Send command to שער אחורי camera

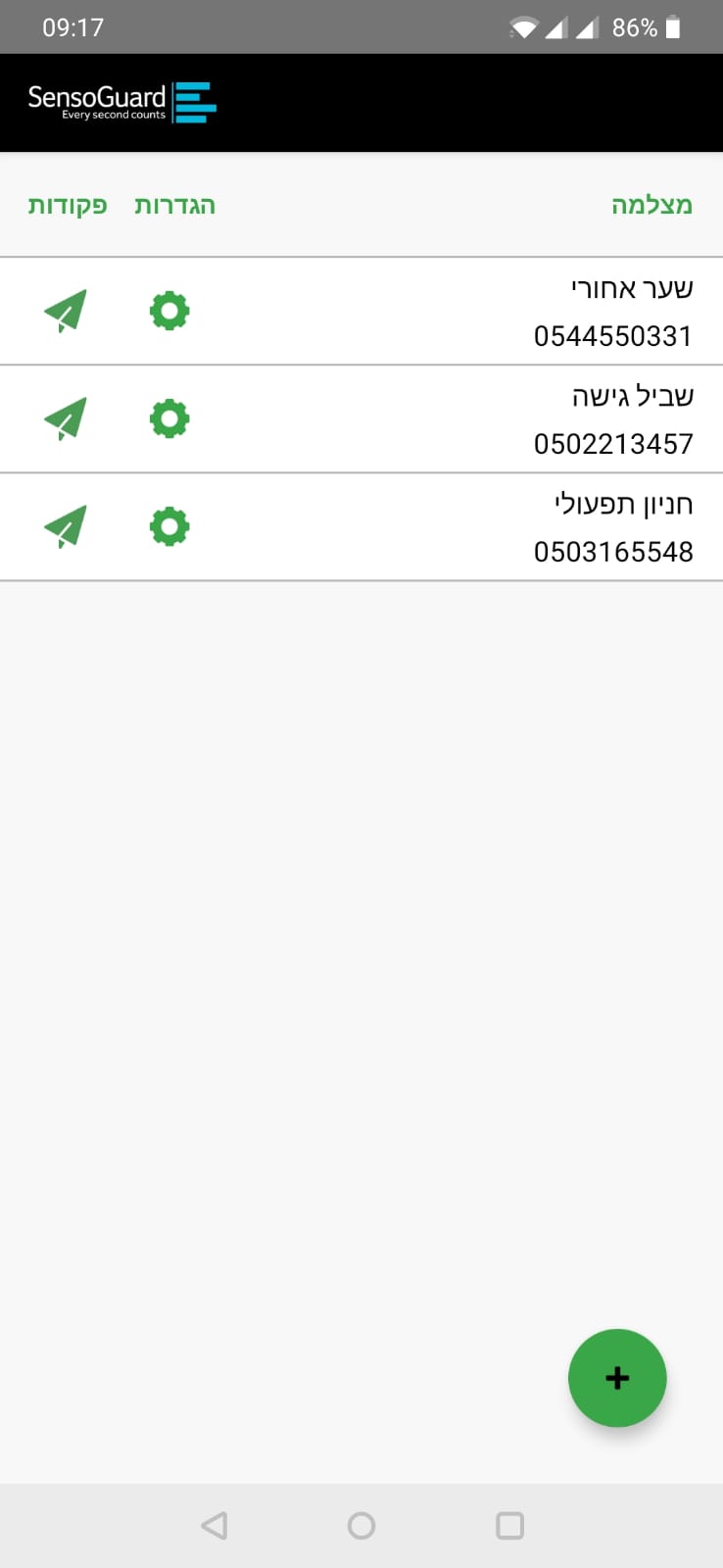(x=66, y=311)
